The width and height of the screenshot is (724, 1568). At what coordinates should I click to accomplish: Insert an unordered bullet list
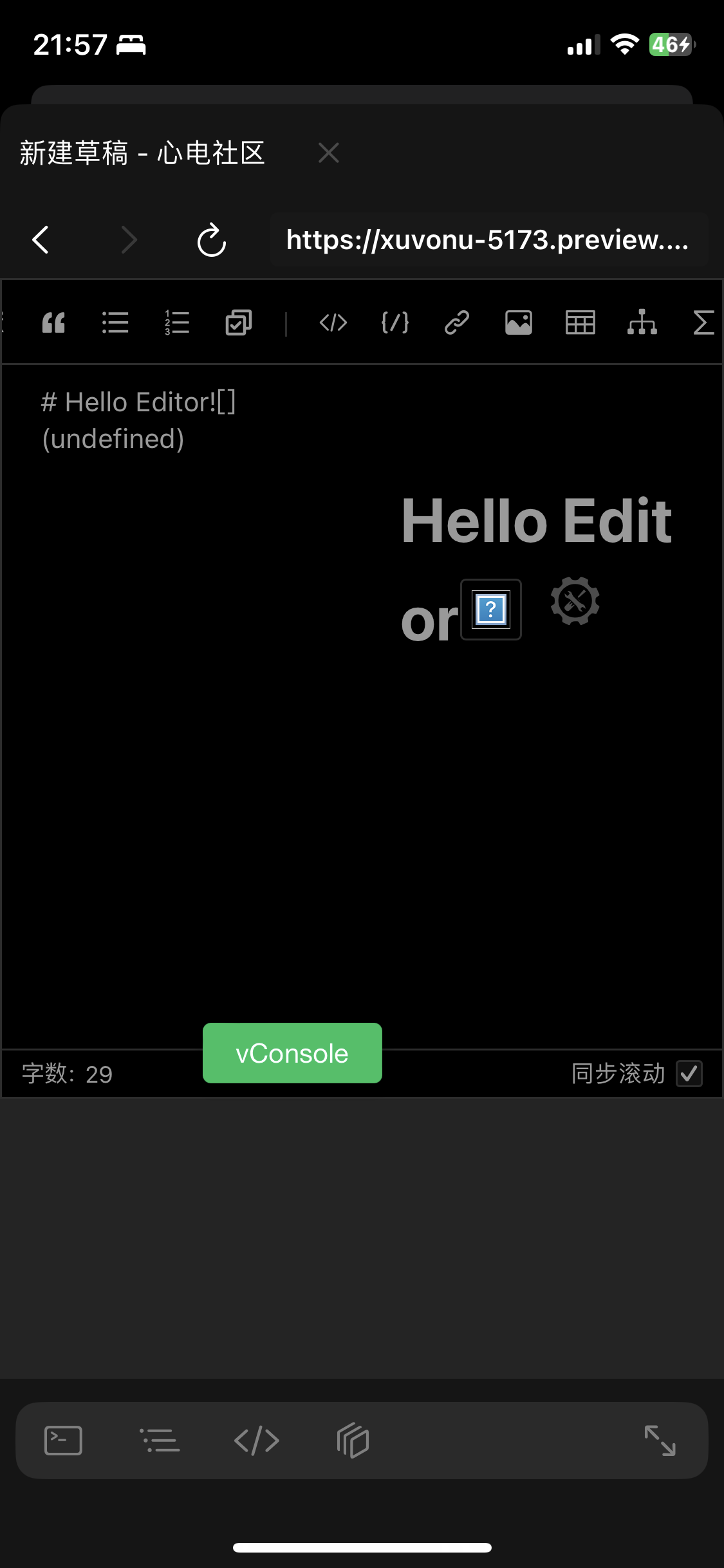pos(115,322)
